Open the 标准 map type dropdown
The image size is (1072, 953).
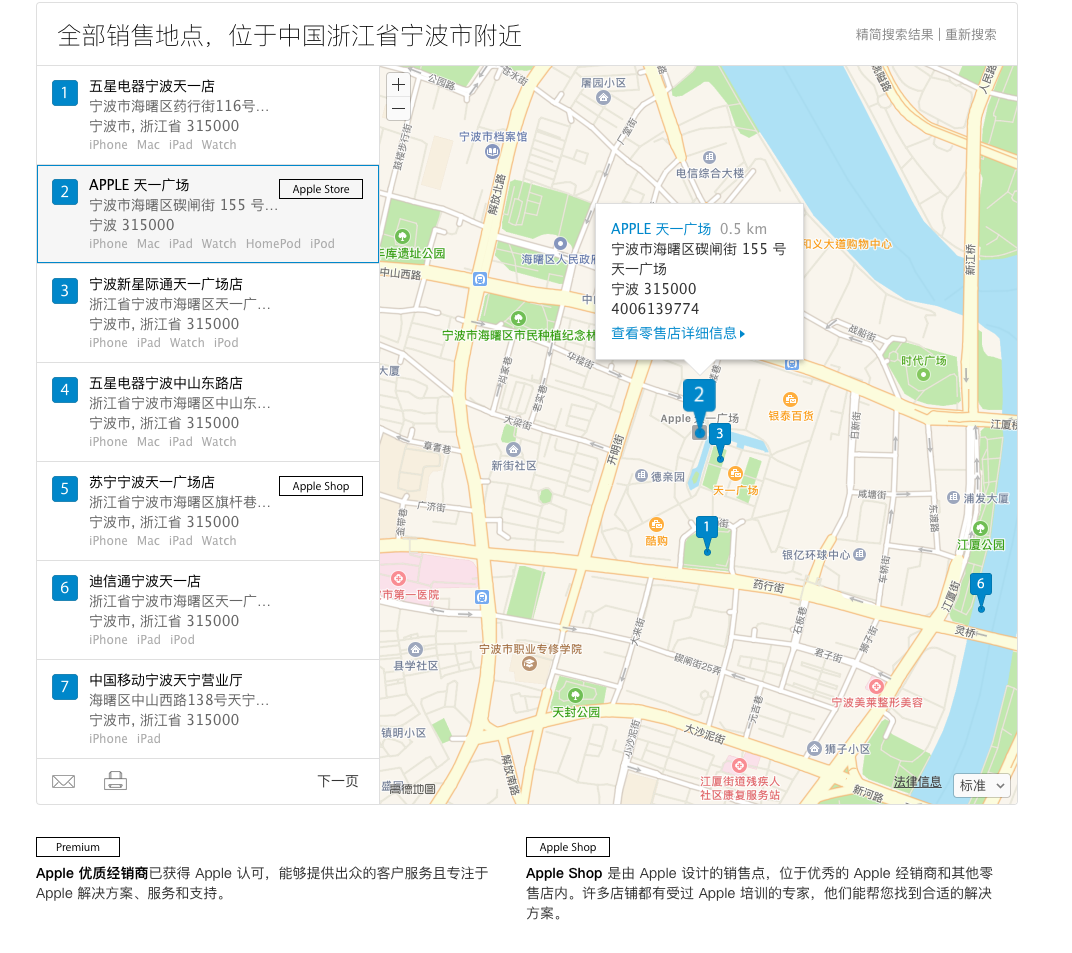point(982,786)
